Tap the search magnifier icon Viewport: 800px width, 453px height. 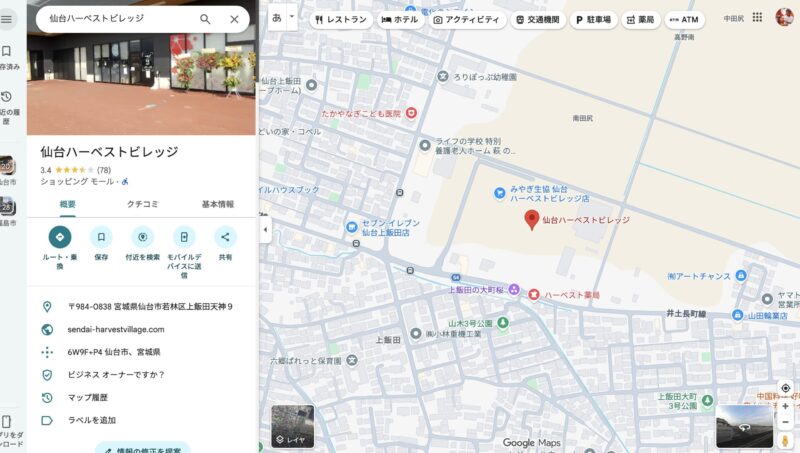pyautogui.click(x=205, y=19)
